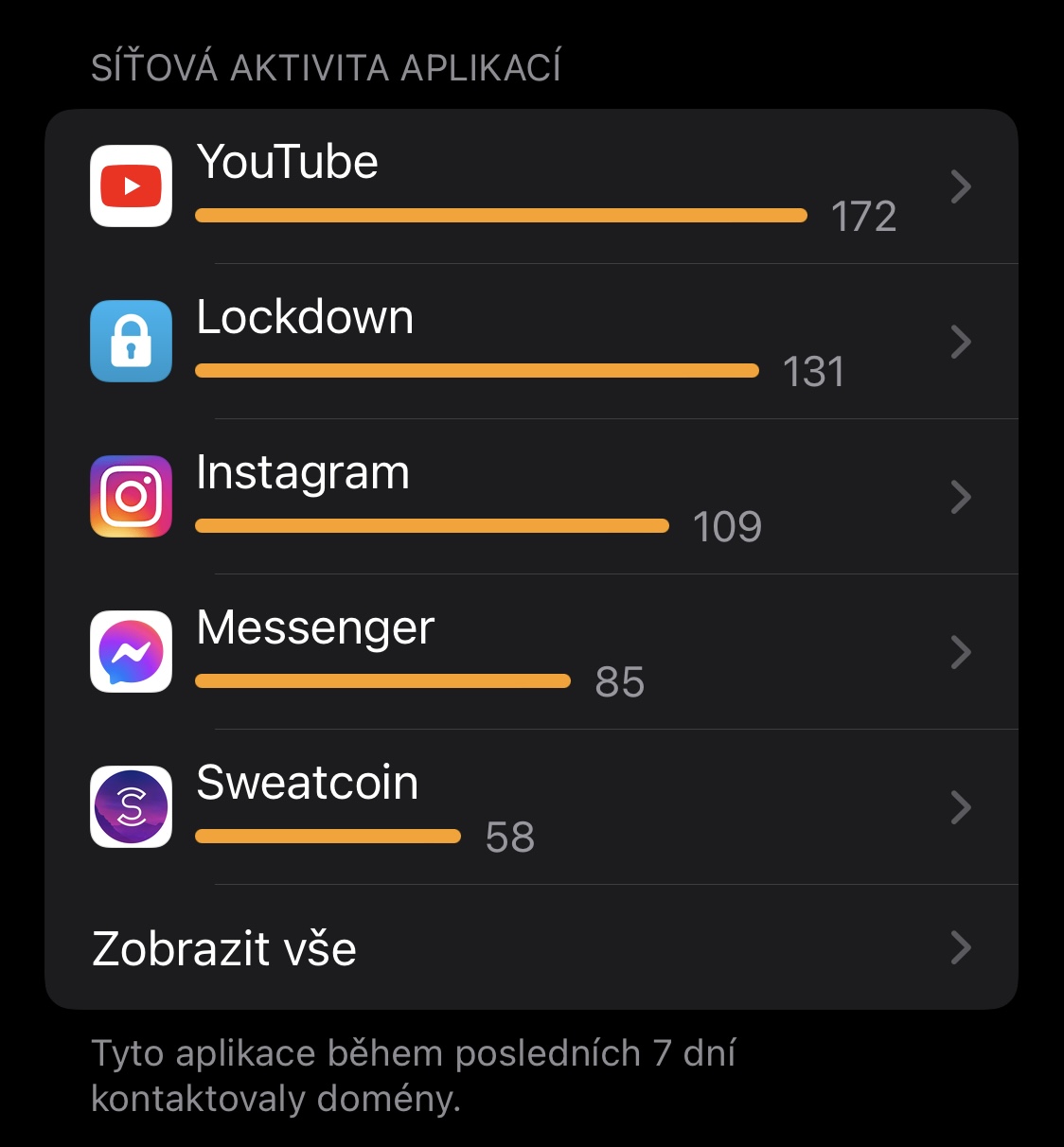The image size is (1064, 1147).
Task: Open Sweatcoin network activity
Action: tap(530, 807)
